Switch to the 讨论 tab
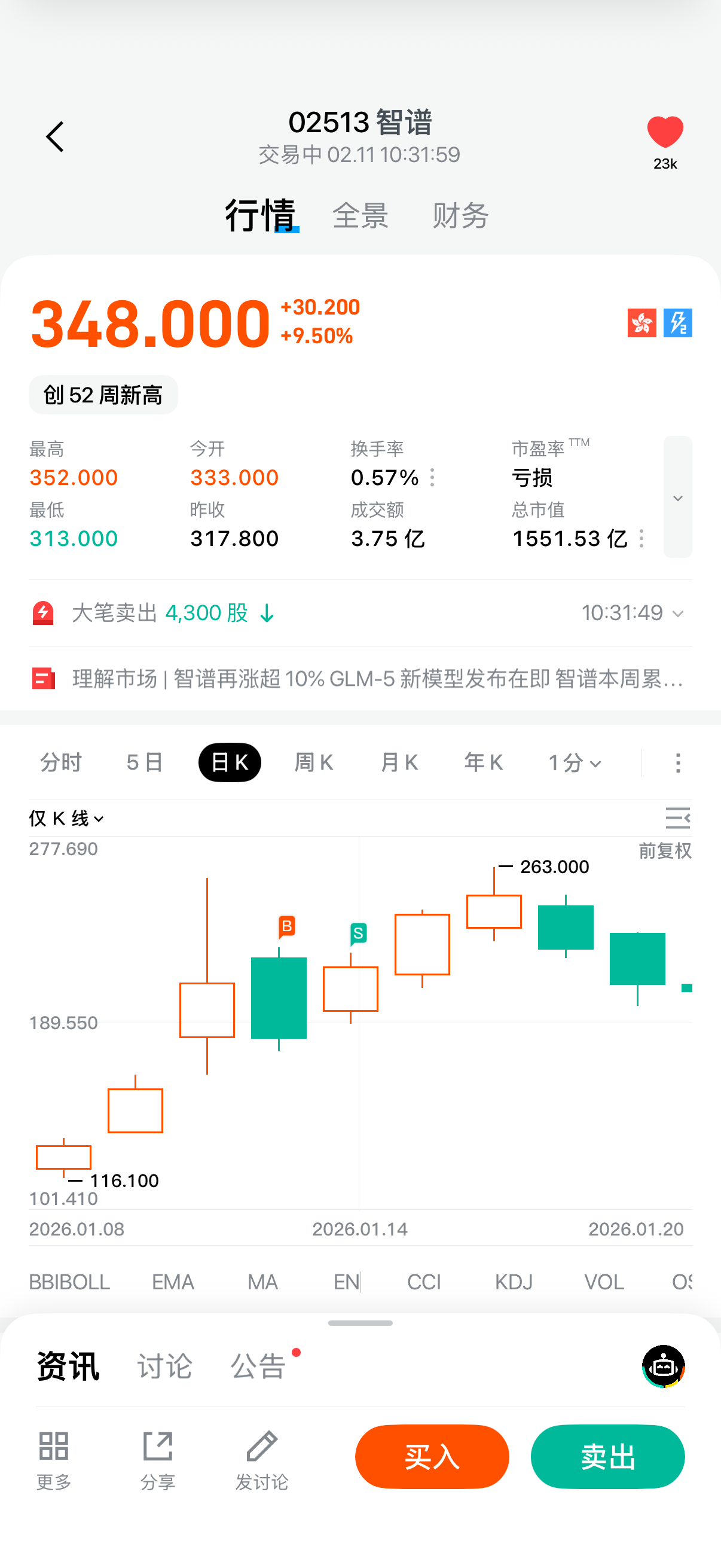The width and height of the screenshot is (721, 1568). [x=164, y=1366]
